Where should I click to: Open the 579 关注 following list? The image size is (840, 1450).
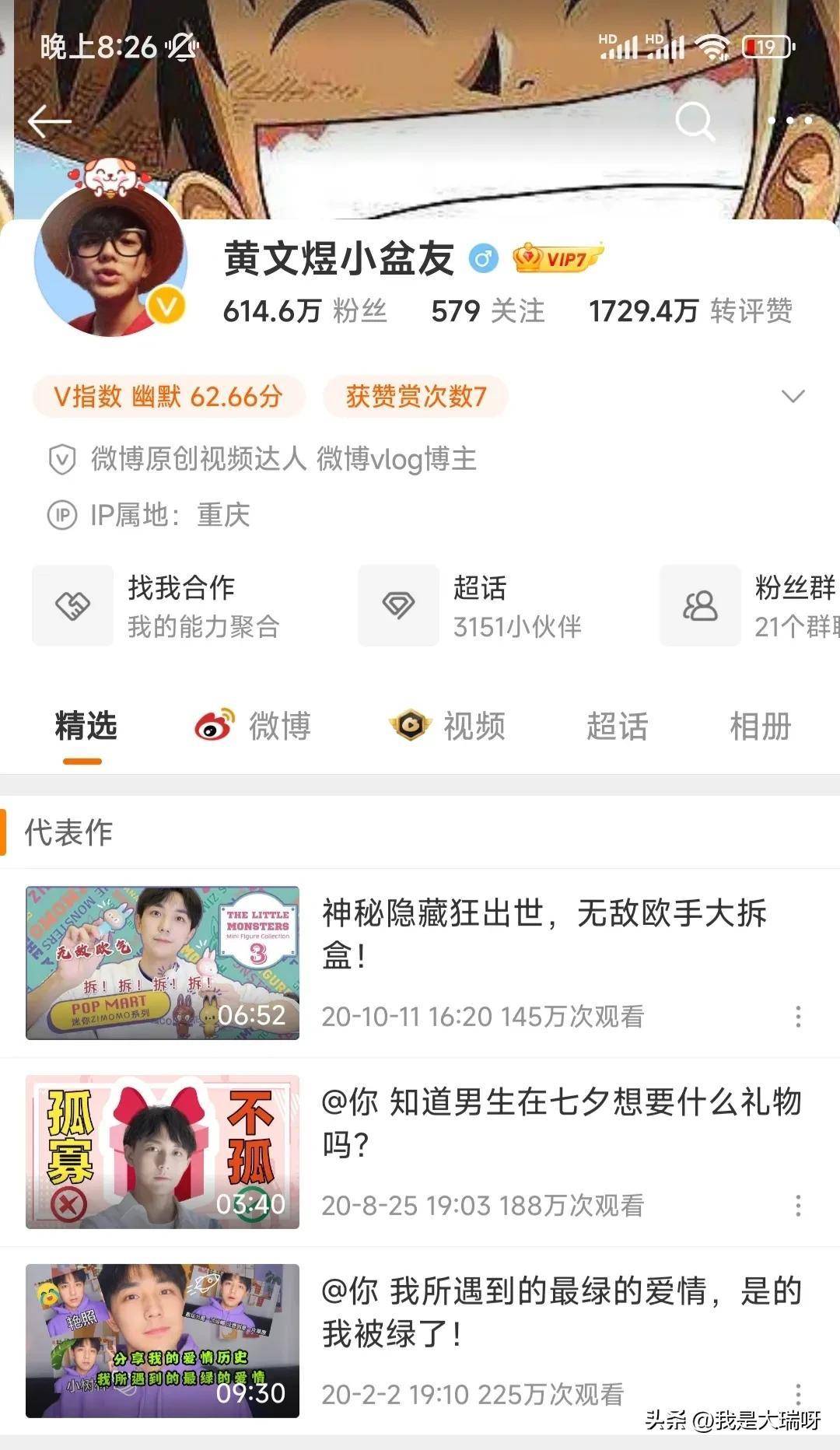tap(488, 311)
